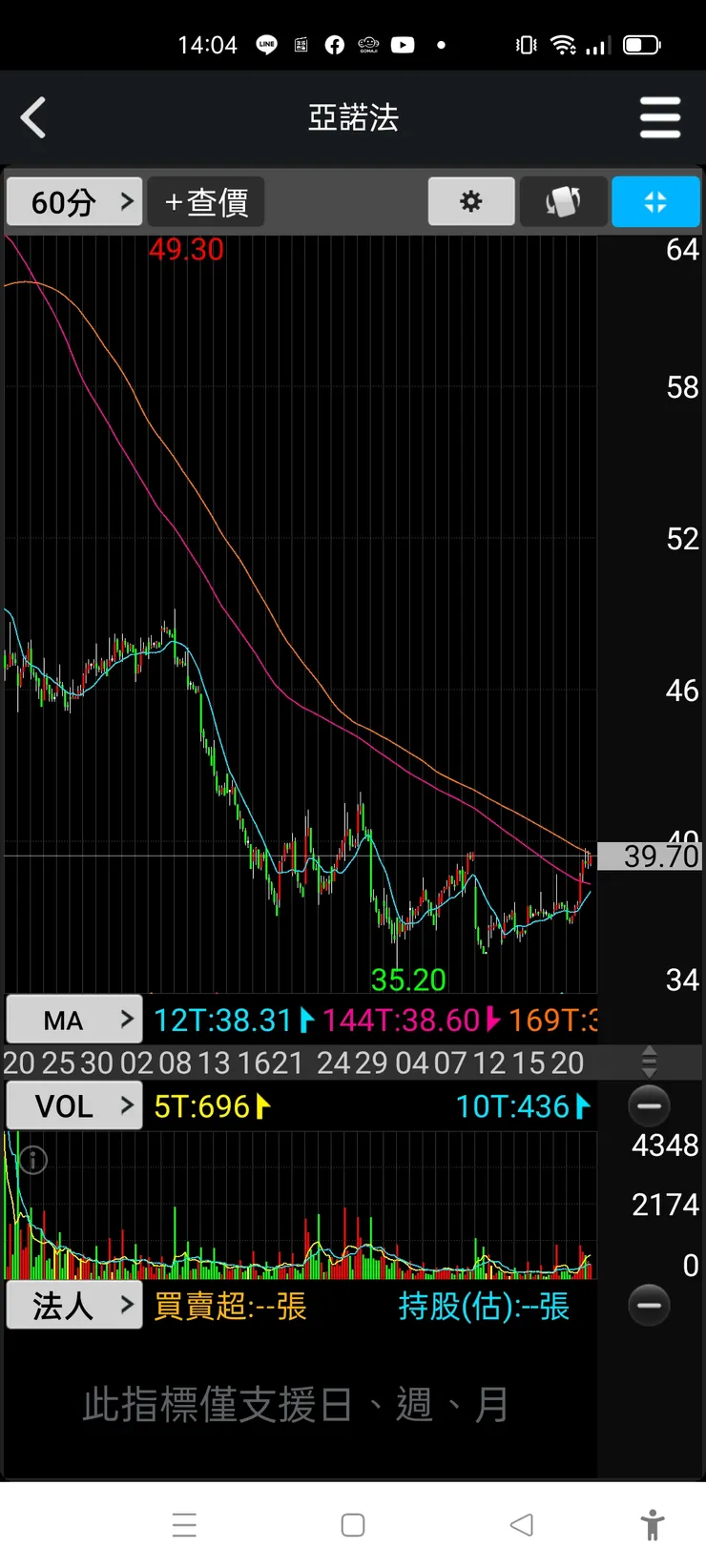
Task: Tap the system home button
Action: tap(353, 1525)
